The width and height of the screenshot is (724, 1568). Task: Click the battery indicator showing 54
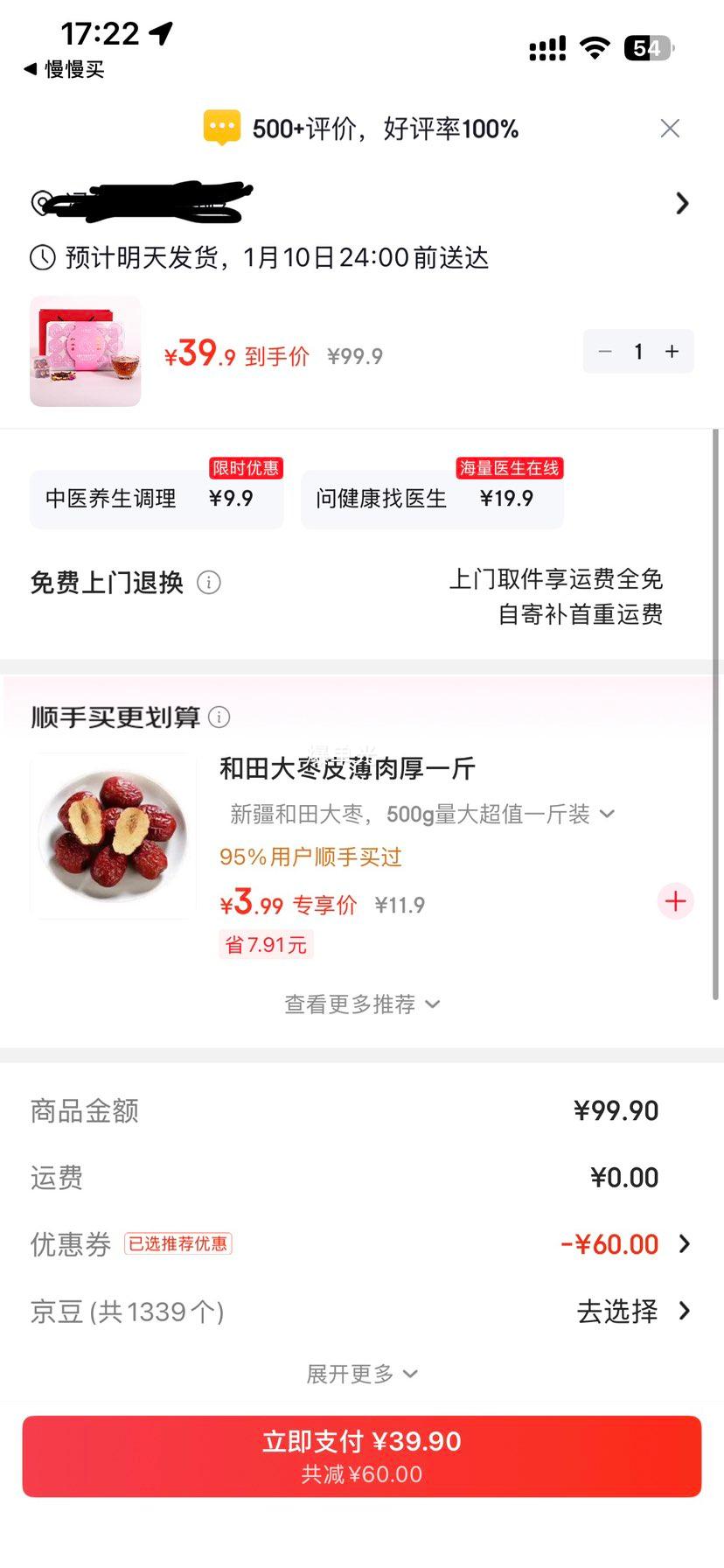[647, 48]
